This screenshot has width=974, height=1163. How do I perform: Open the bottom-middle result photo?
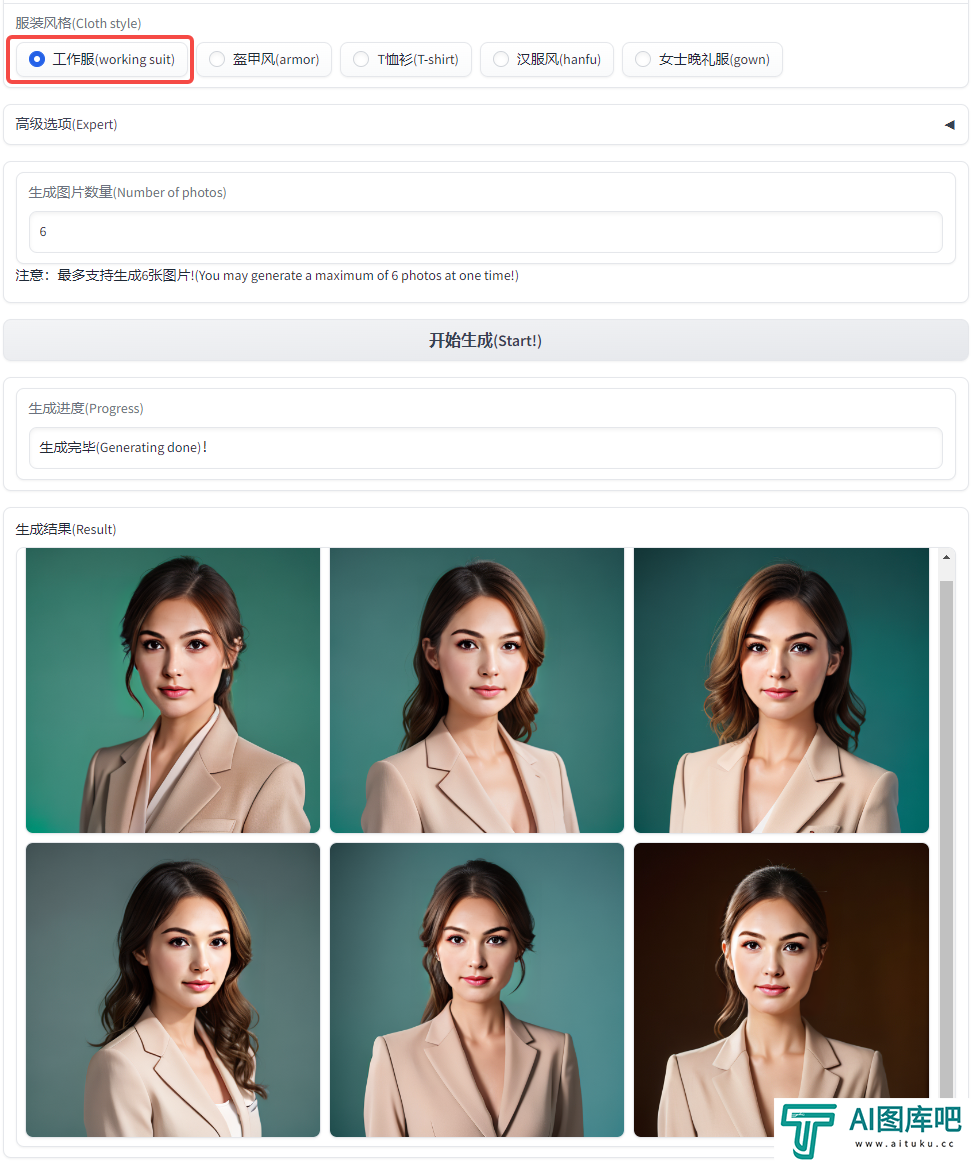(476, 989)
